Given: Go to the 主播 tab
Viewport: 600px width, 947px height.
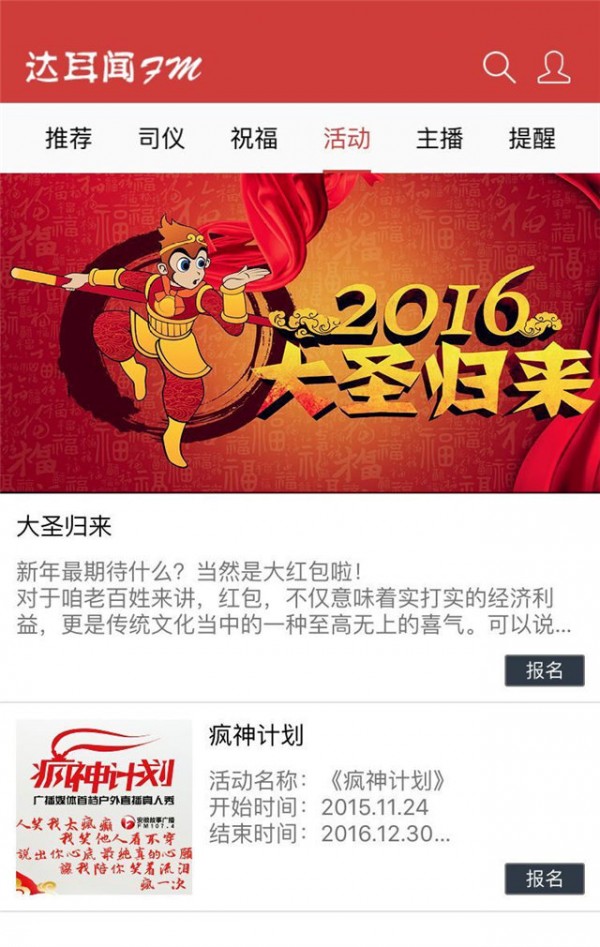Looking at the screenshot, I should point(439,138).
